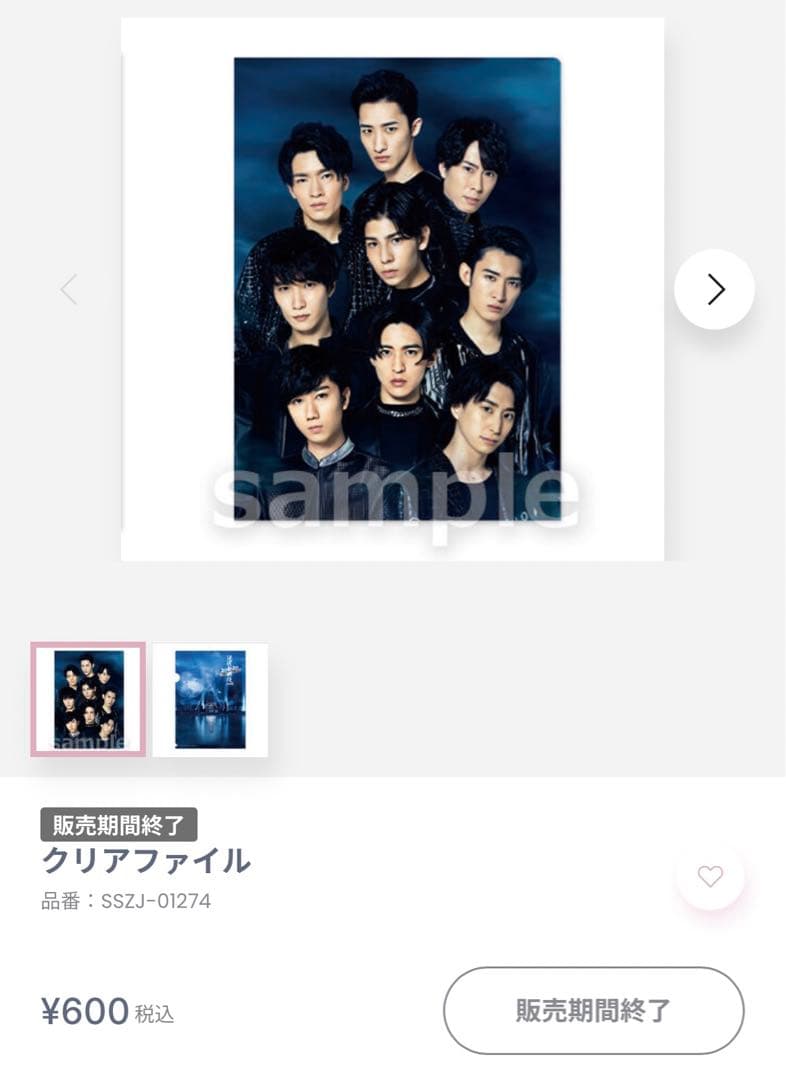This screenshot has width=786, height=1080.
Task: Open the main クリアファイル product image
Action: pyautogui.click(x=393, y=289)
